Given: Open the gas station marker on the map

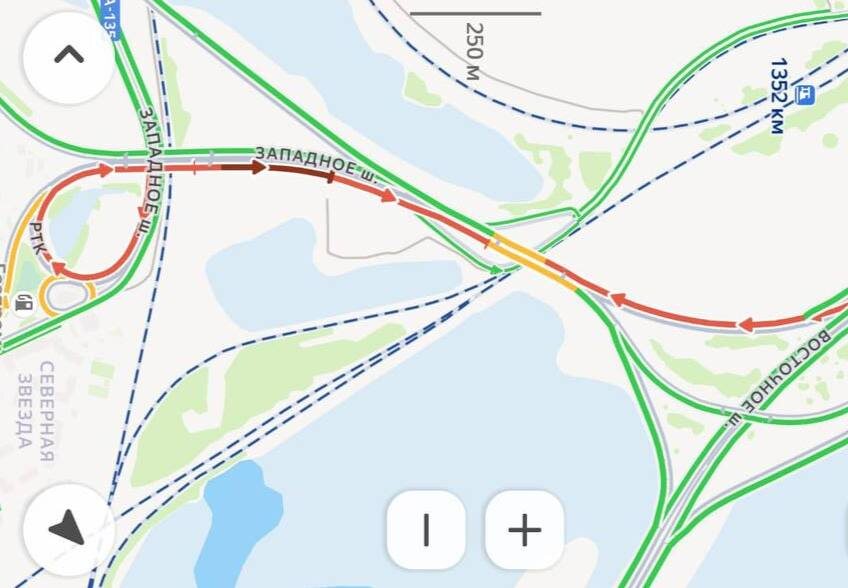Looking at the screenshot, I should (x=23, y=303).
